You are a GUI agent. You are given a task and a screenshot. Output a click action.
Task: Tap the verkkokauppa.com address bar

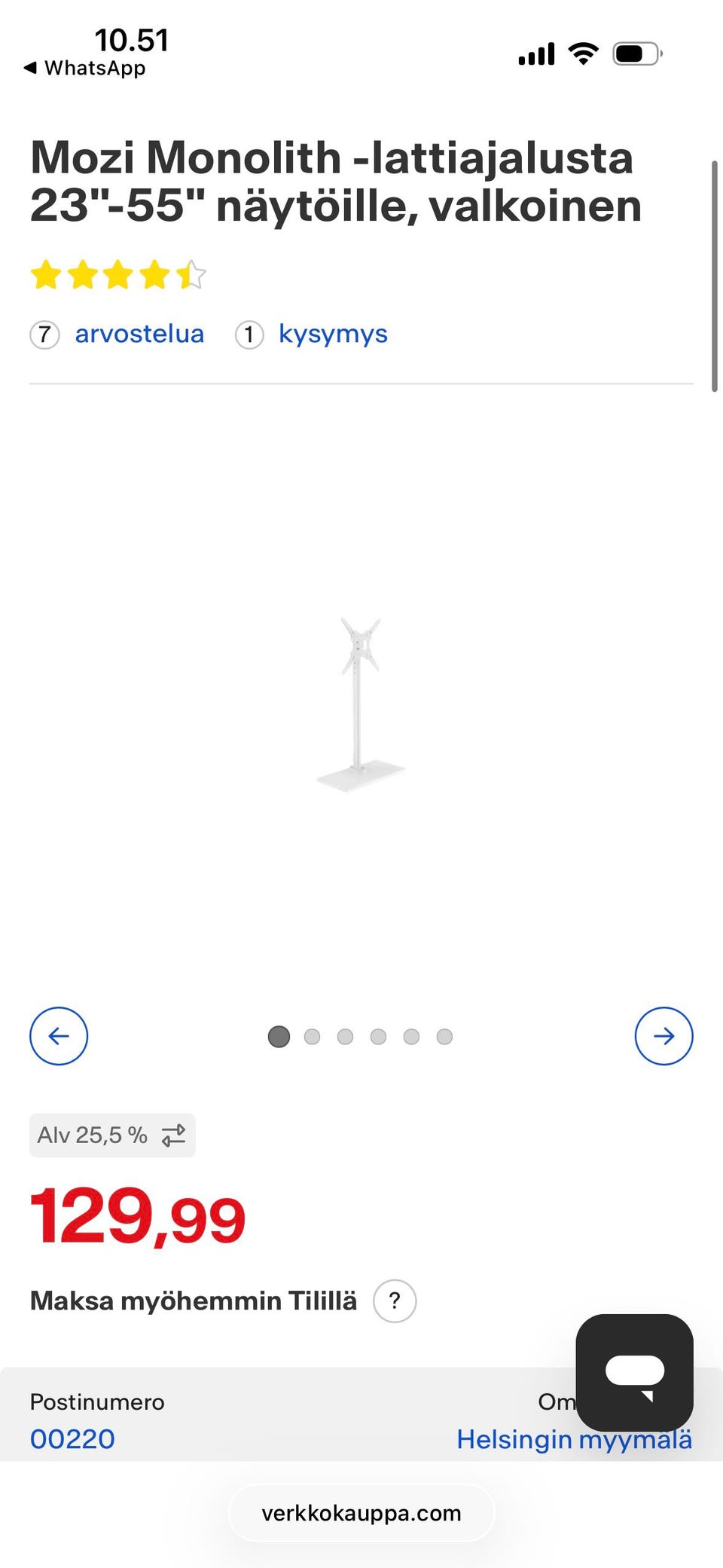pyautogui.click(x=361, y=1513)
